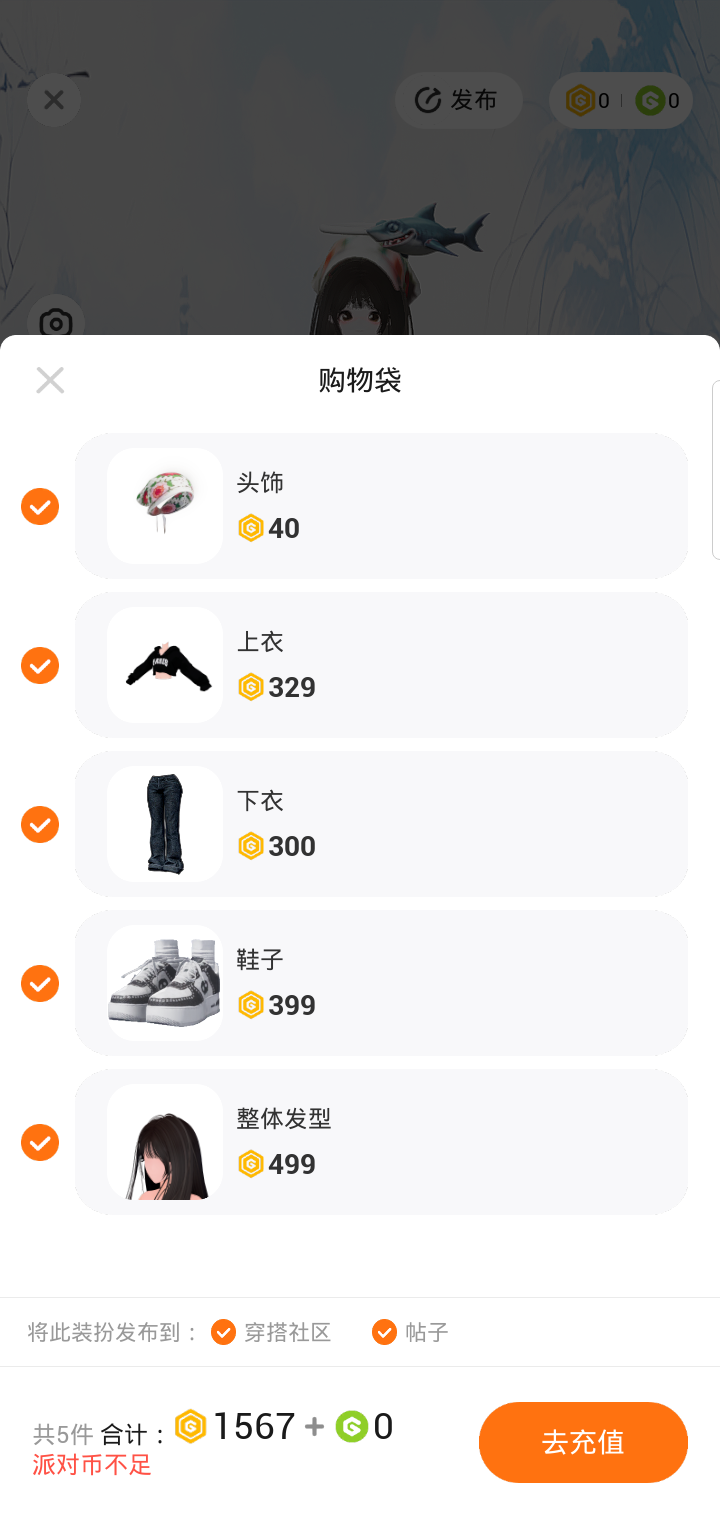This screenshot has width=720, height=1520.
Task: Tap 去充值 to recharge coins
Action: 583,1442
